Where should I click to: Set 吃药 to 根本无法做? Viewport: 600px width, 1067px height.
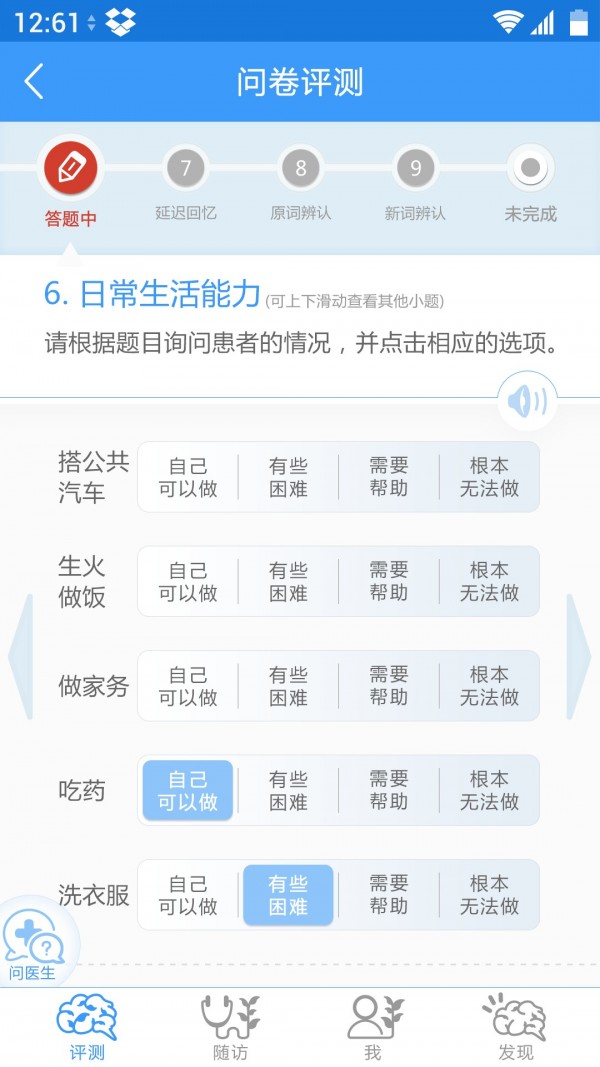489,790
